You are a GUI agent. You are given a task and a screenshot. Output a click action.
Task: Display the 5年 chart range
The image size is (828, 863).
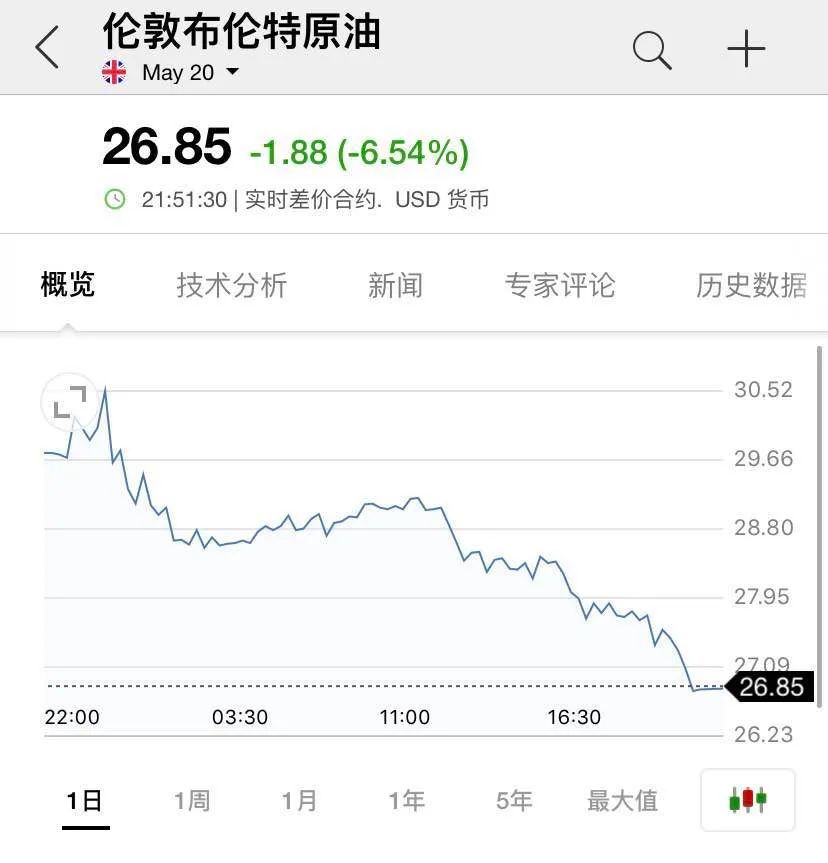click(x=514, y=801)
